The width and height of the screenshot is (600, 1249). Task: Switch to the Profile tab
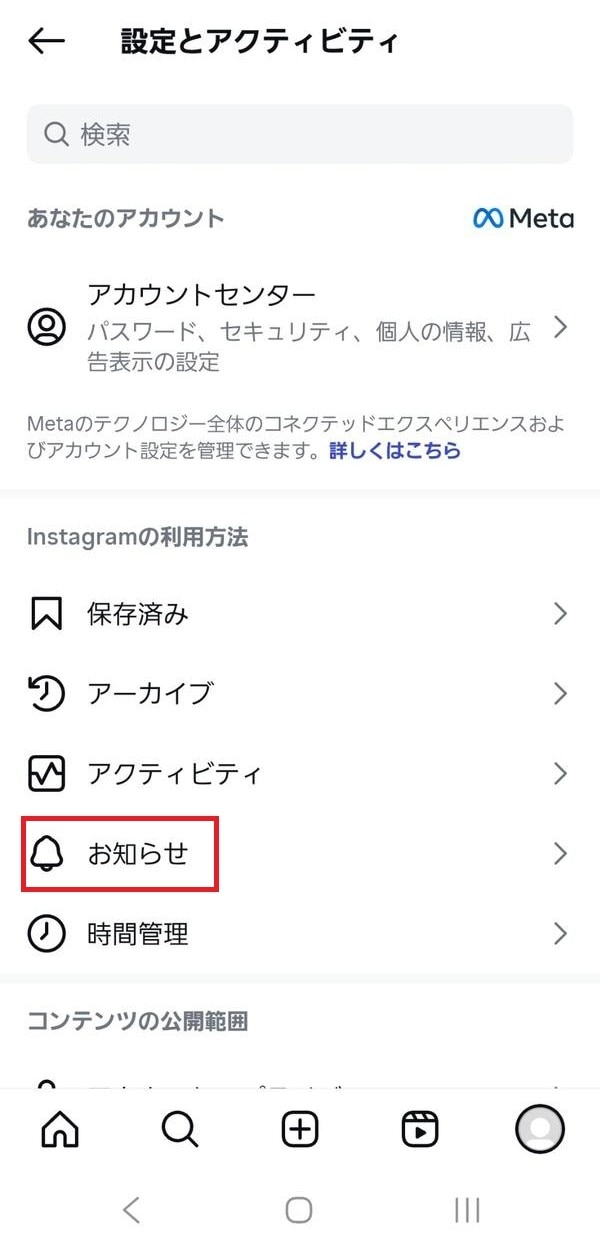(540, 1130)
